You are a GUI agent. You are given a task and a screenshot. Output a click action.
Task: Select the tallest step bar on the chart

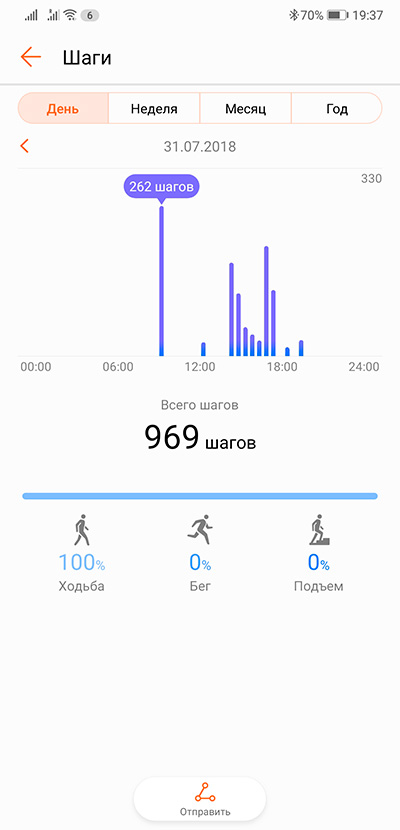point(161,281)
